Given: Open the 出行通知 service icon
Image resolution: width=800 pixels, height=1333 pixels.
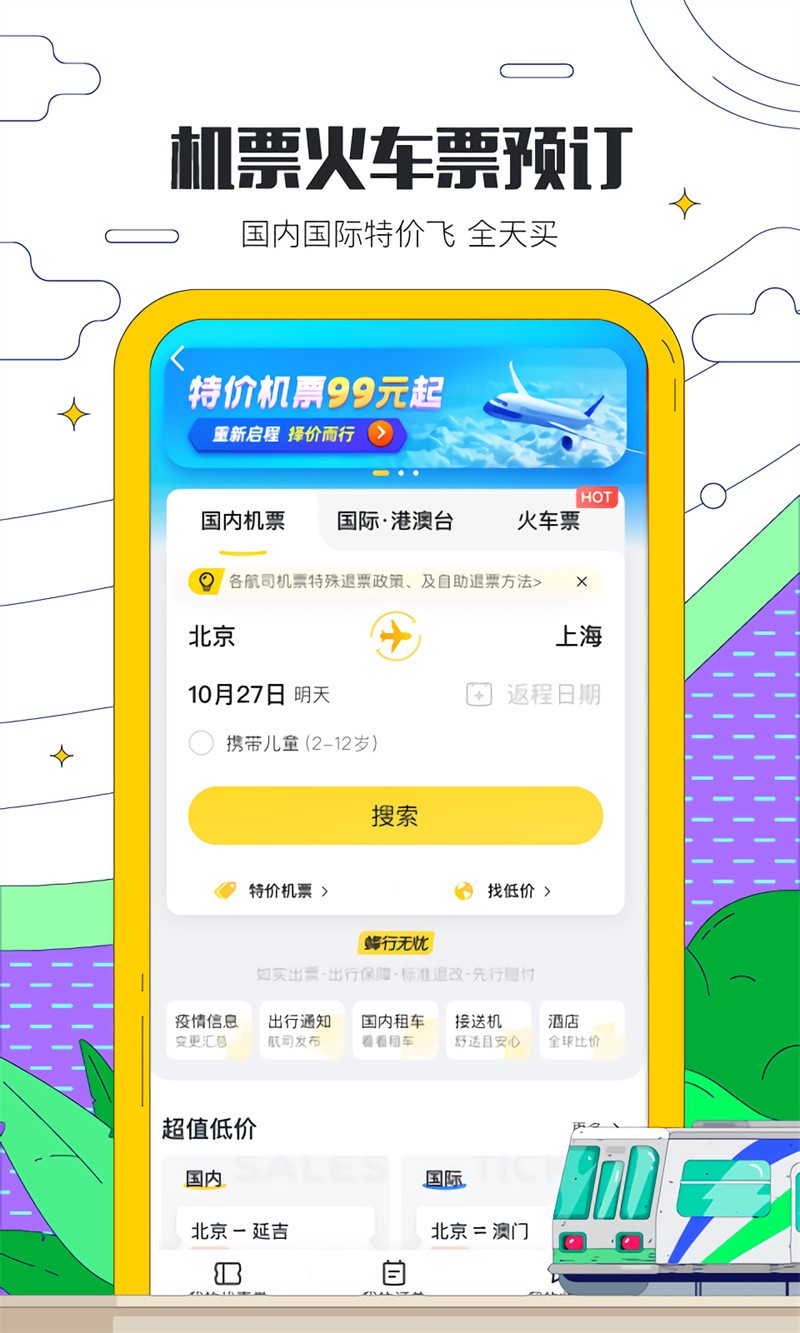Looking at the screenshot, I should (301, 1030).
